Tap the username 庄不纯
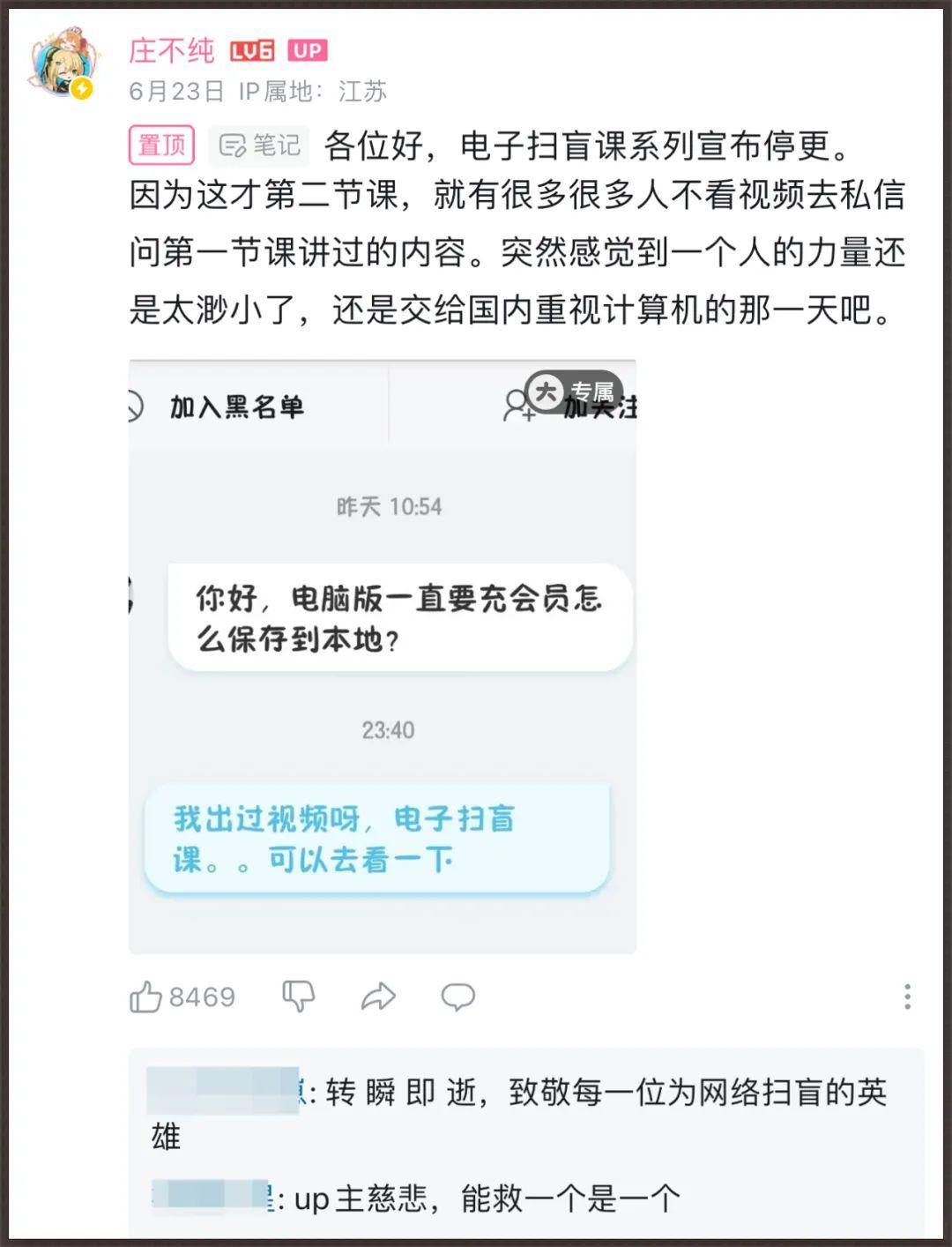The image size is (952, 1247). point(172,51)
